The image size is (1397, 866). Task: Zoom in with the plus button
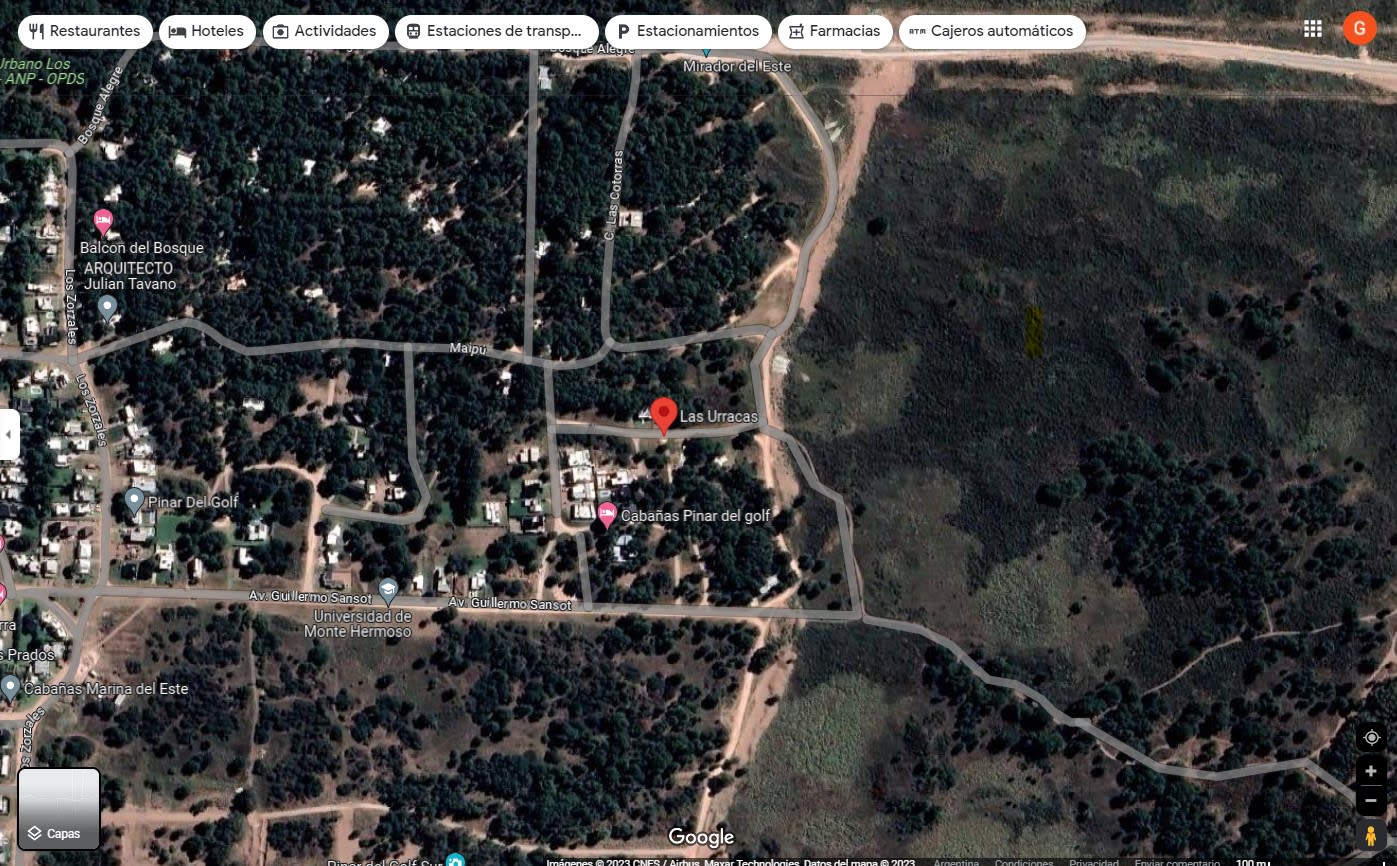click(1371, 771)
